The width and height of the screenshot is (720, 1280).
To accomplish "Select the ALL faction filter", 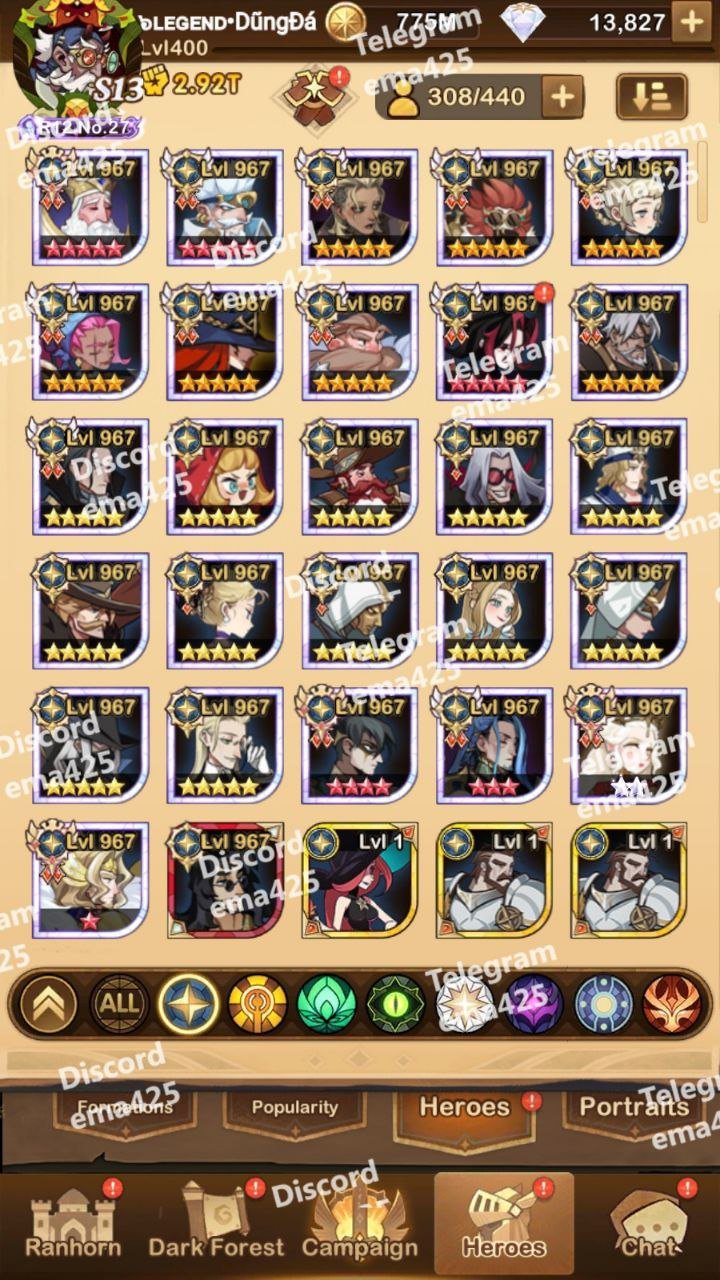I will pyautogui.click(x=119, y=1004).
